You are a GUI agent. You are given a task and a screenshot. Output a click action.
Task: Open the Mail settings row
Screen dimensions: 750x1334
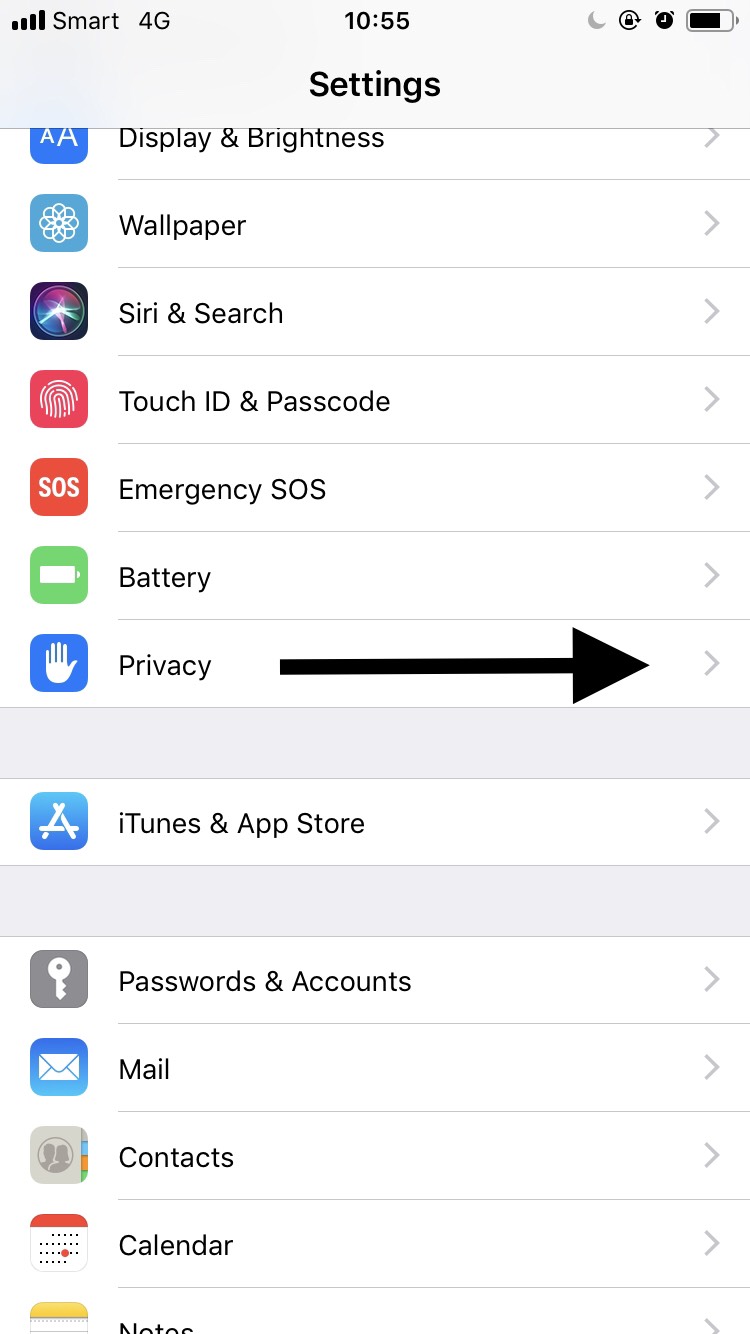[x=375, y=1068]
